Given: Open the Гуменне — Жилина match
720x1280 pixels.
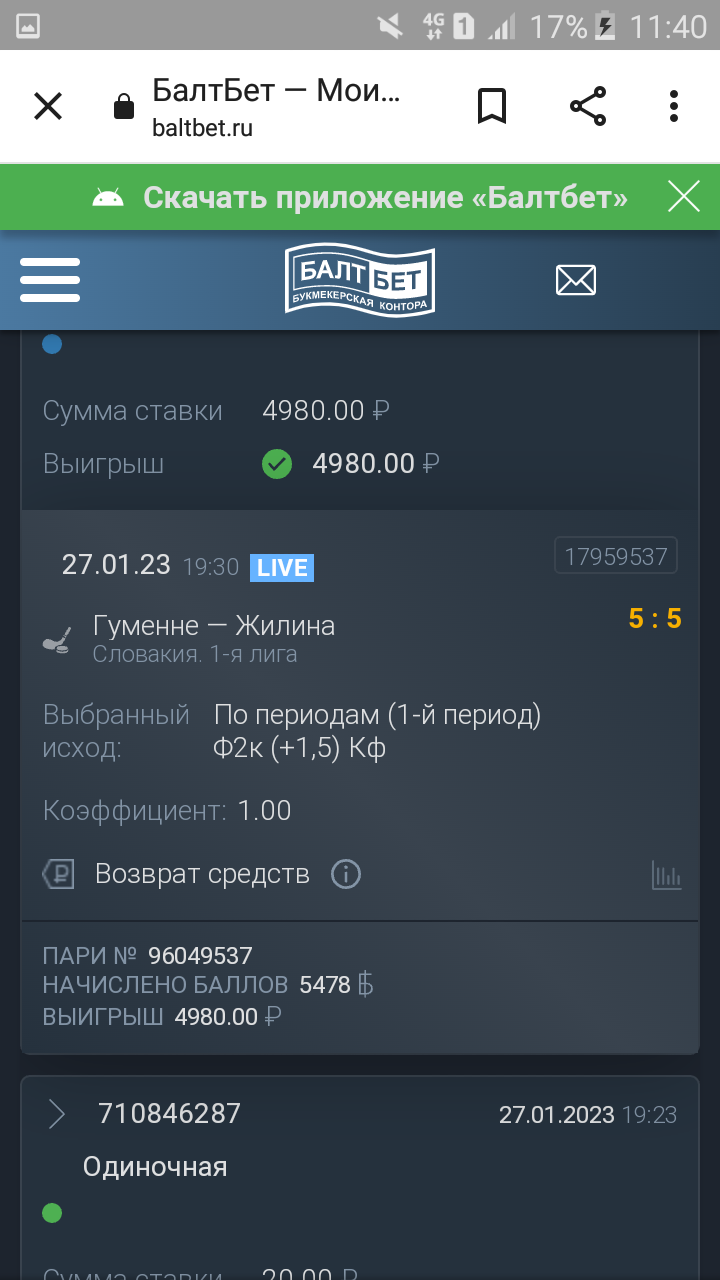Looking at the screenshot, I should (214, 626).
